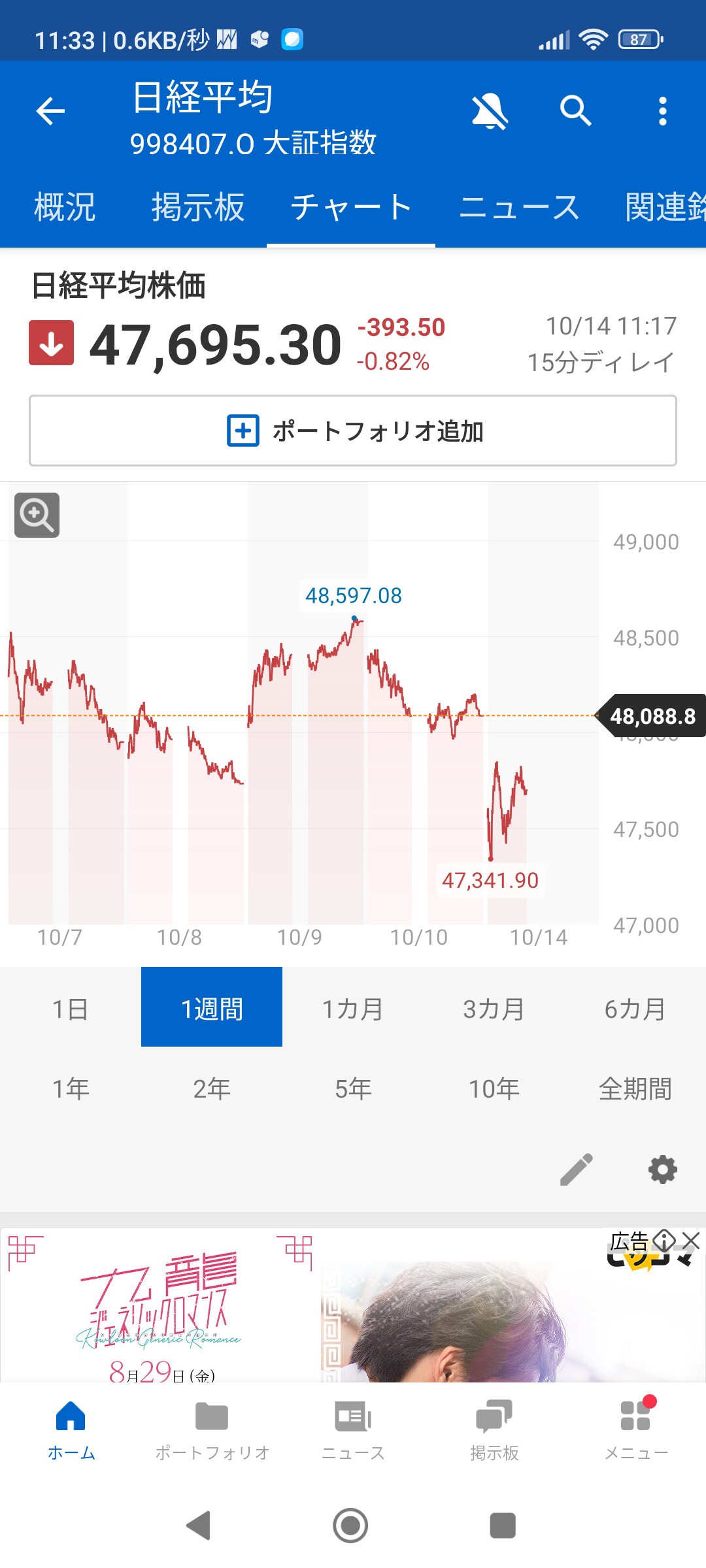Close the advertisement banner
Image resolution: width=706 pixels, height=1568 pixels.
pyautogui.click(x=691, y=1240)
